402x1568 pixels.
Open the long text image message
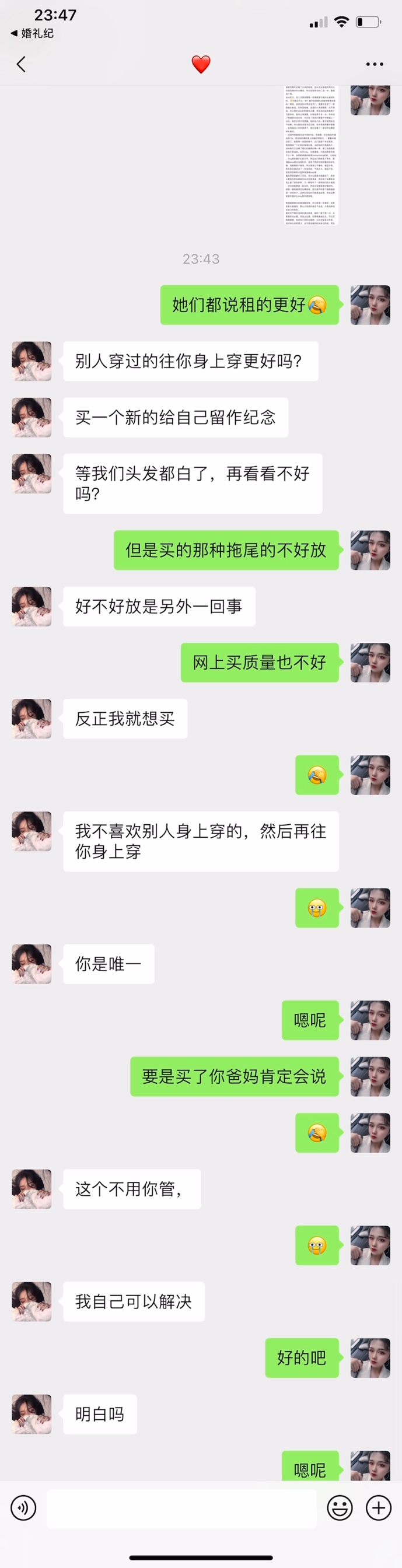coord(310,156)
